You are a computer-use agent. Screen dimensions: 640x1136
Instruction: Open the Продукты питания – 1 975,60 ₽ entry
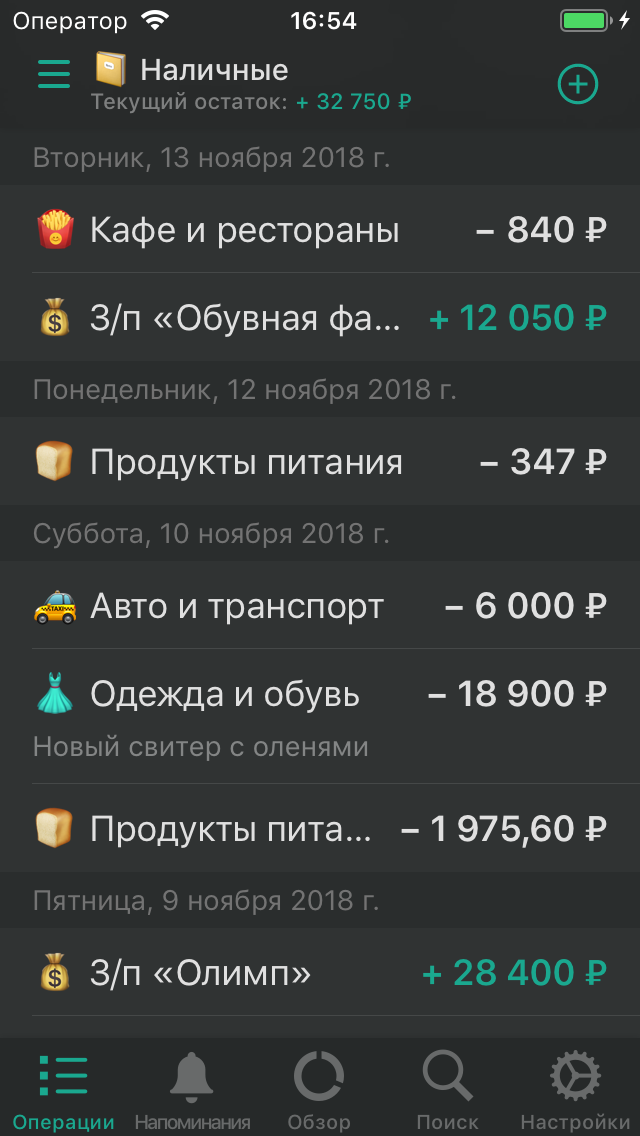pos(320,828)
